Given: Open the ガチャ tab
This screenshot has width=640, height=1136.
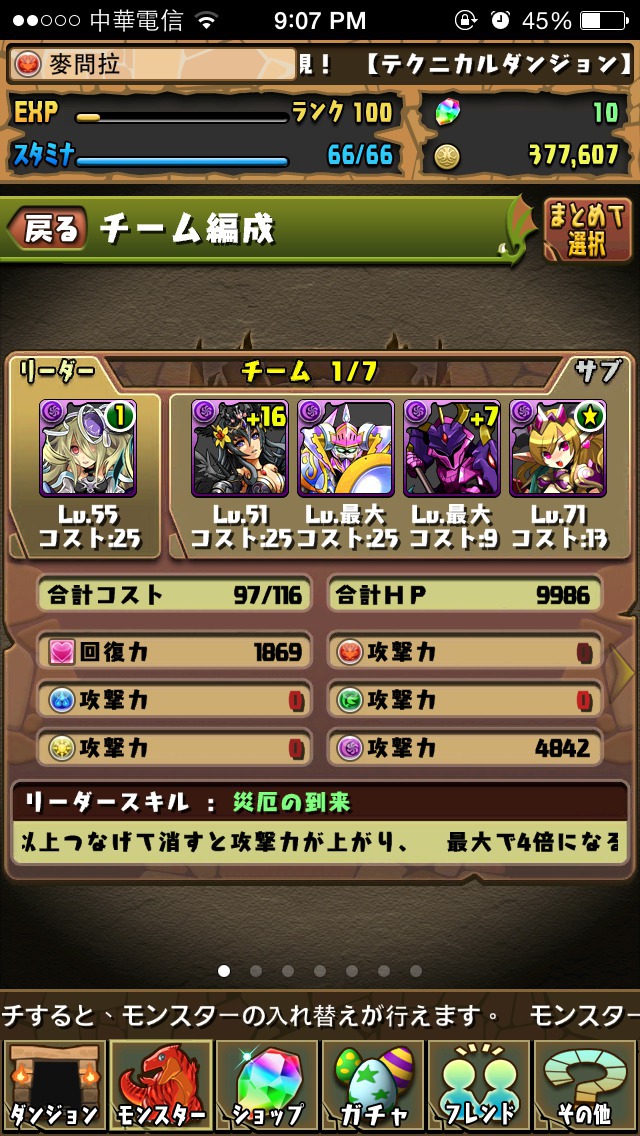Looking at the screenshot, I should point(372,1085).
